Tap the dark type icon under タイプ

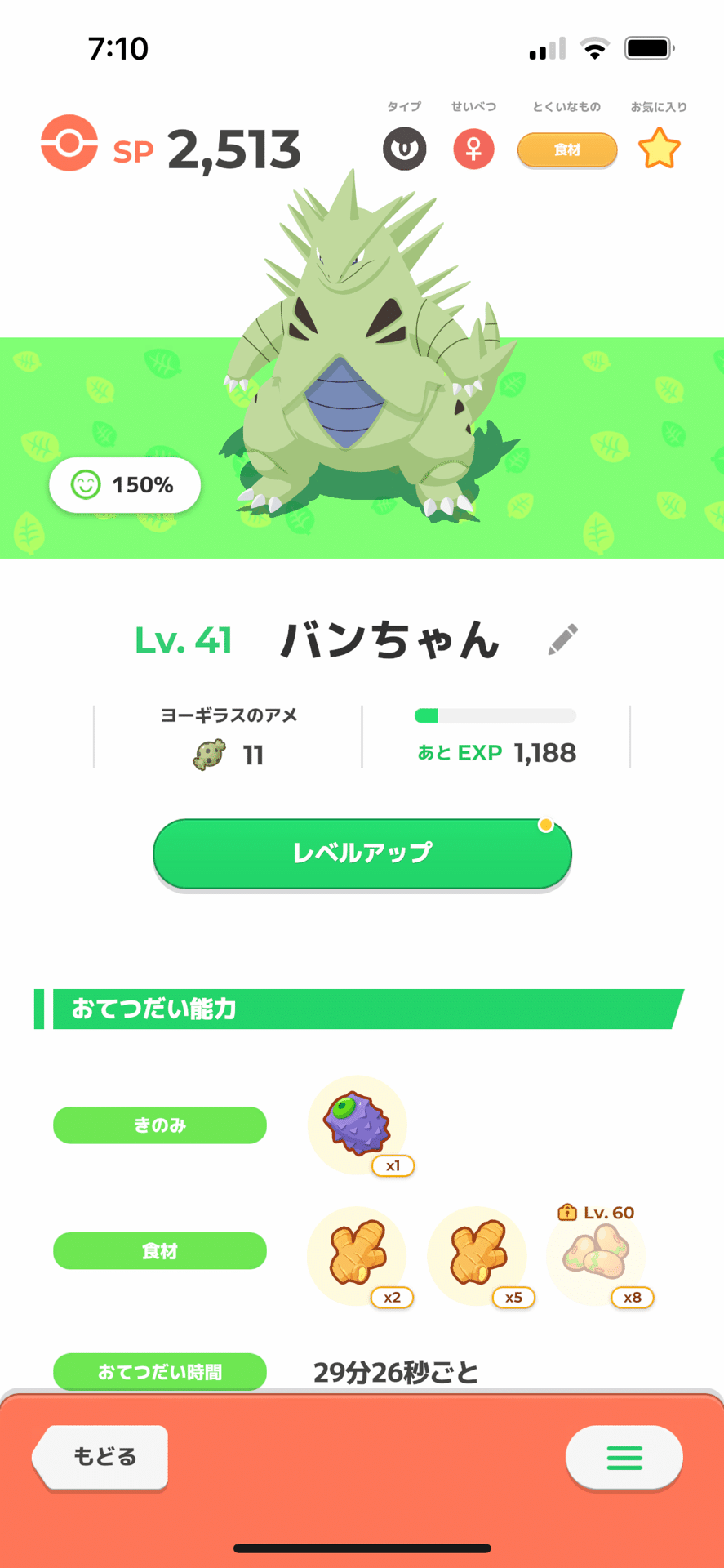tap(405, 149)
